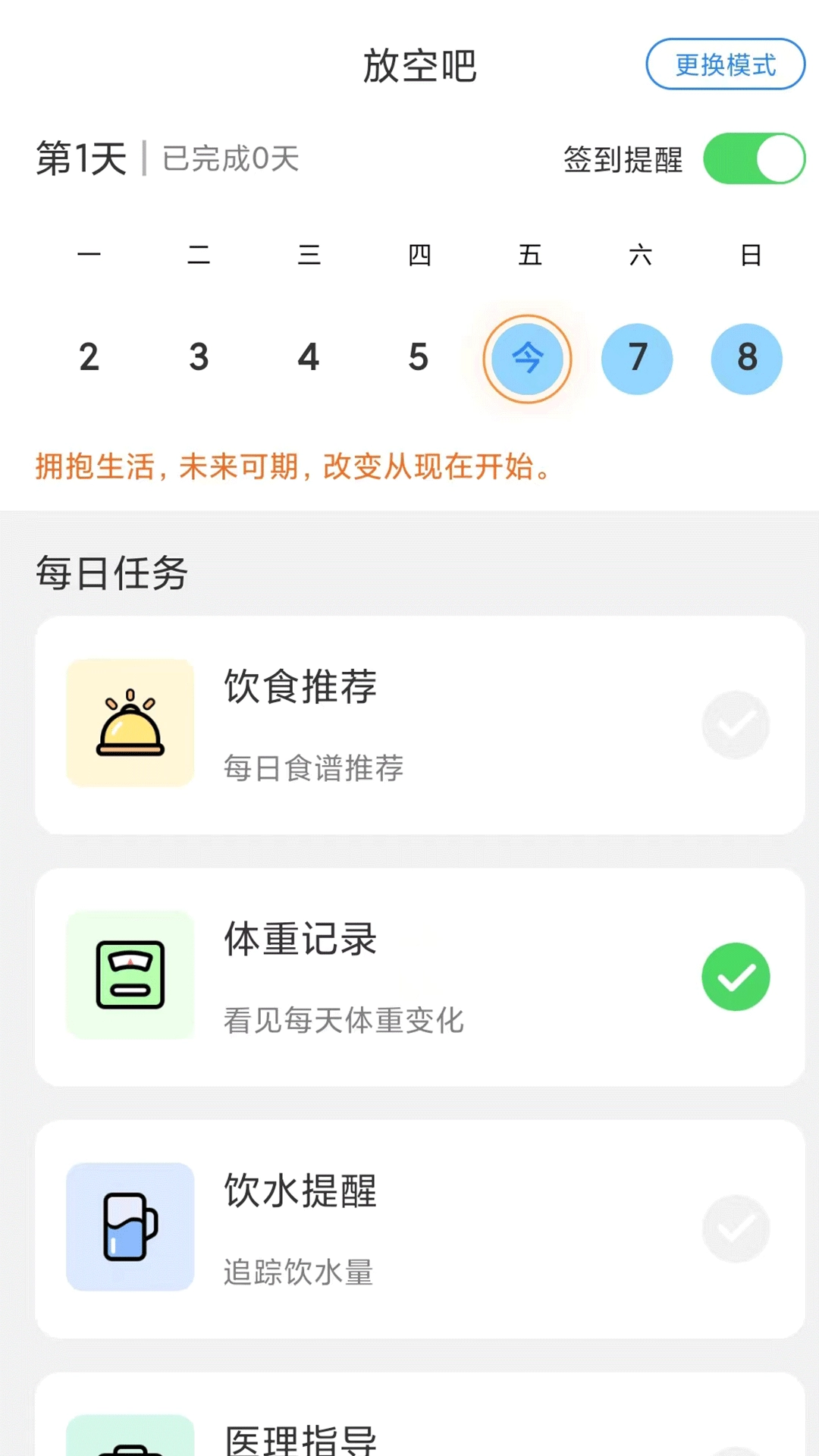Open the 更换模式 mode switcher

(x=725, y=65)
